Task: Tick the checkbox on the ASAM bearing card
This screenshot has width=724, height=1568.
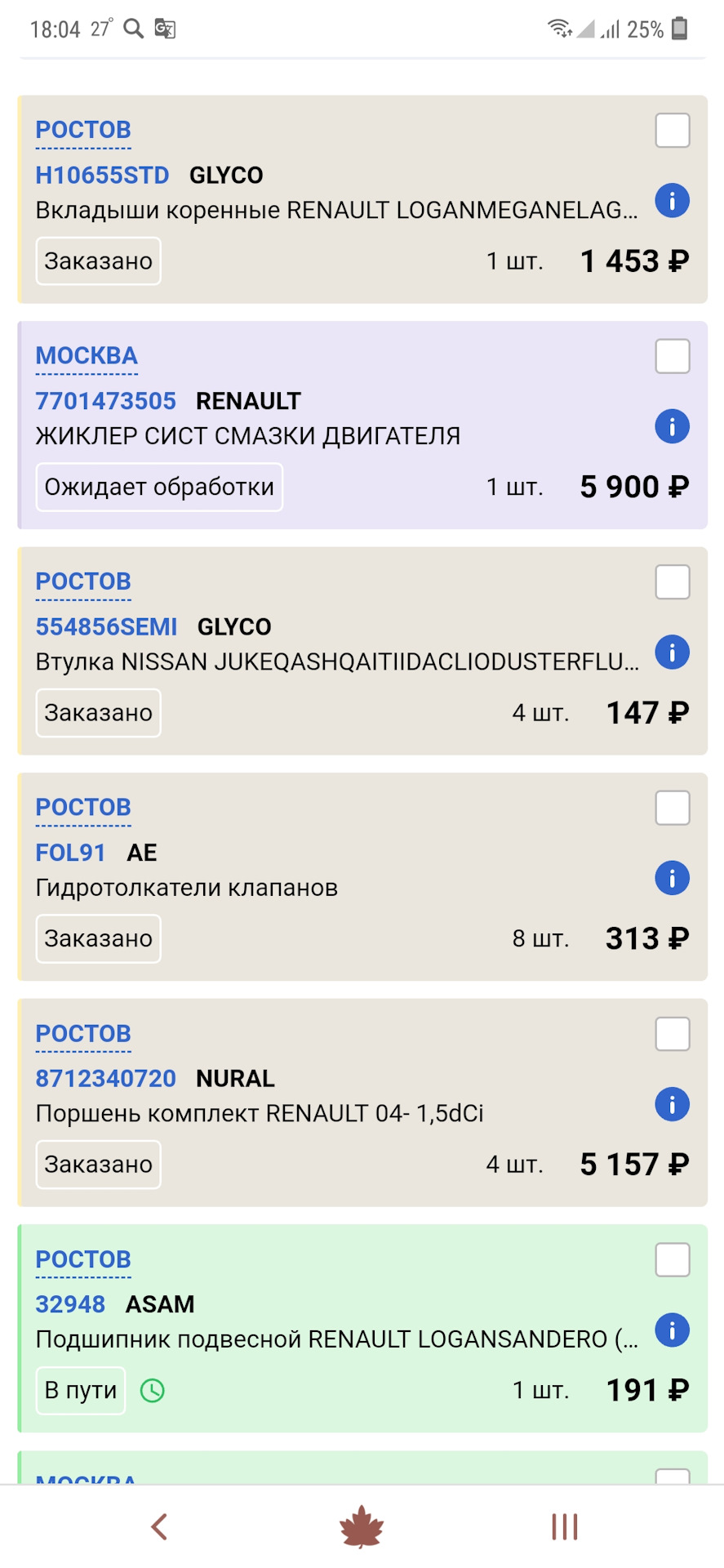Action: click(672, 1260)
